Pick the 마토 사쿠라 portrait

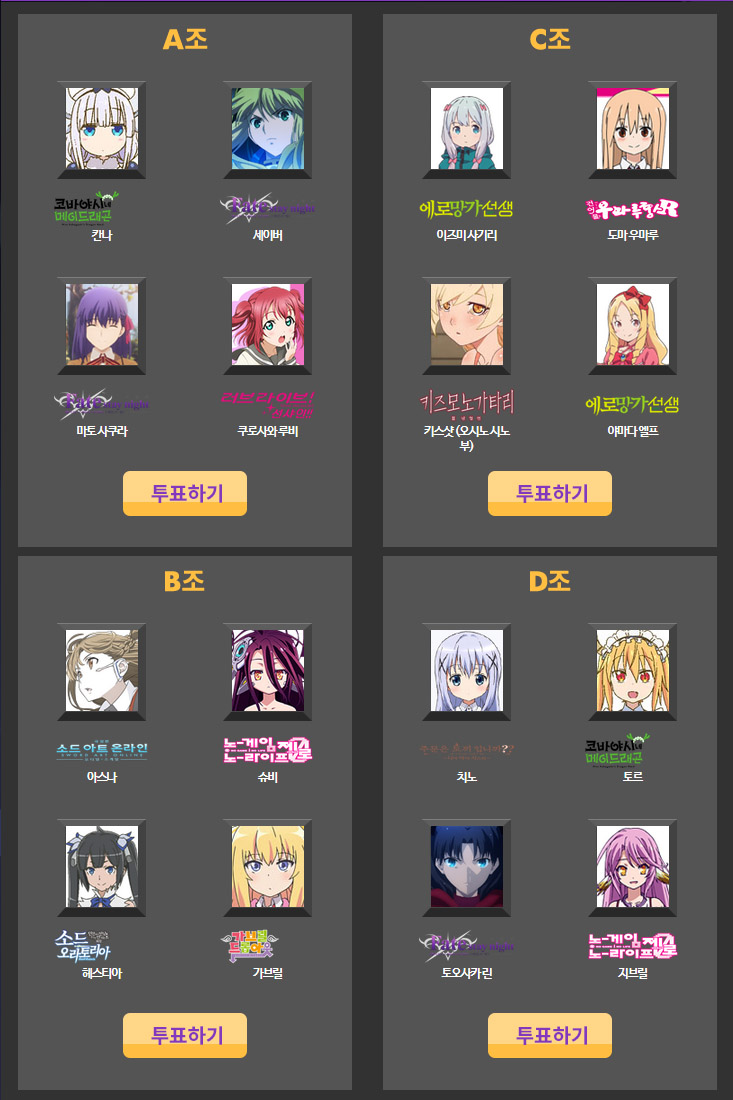(x=102, y=324)
